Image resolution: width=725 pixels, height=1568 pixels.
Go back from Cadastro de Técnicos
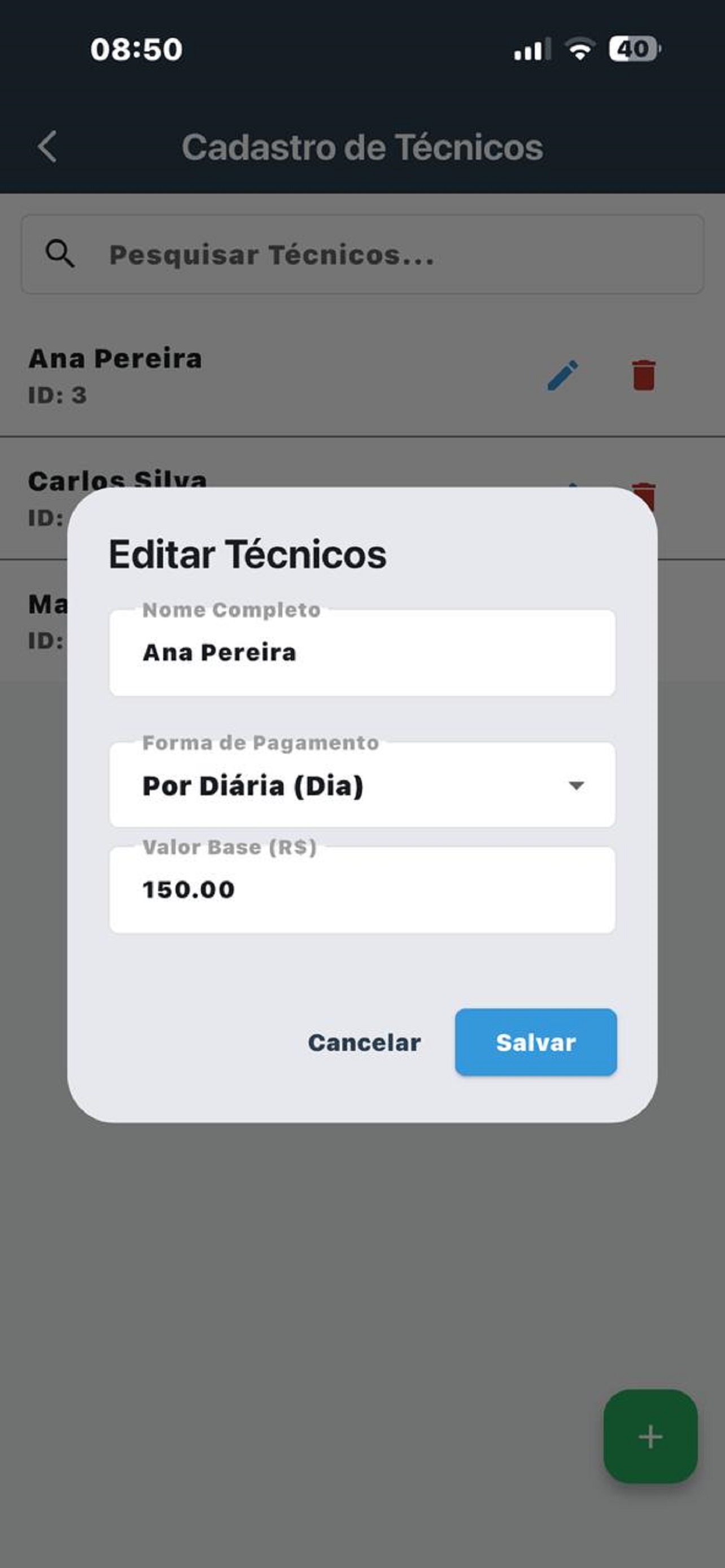click(x=47, y=147)
